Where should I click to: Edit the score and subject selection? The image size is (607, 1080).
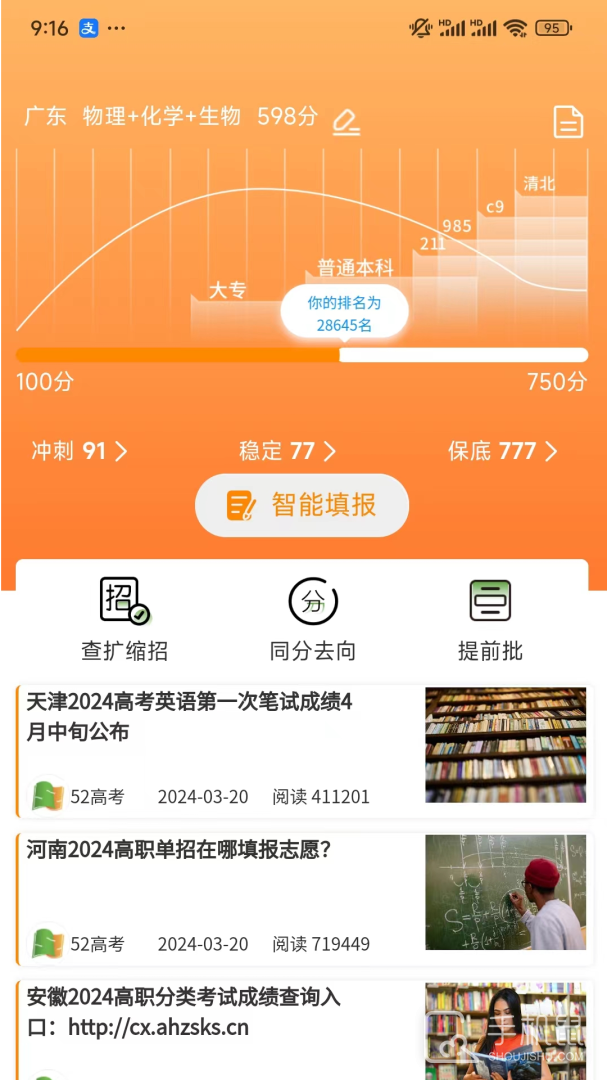(x=346, y=122)
